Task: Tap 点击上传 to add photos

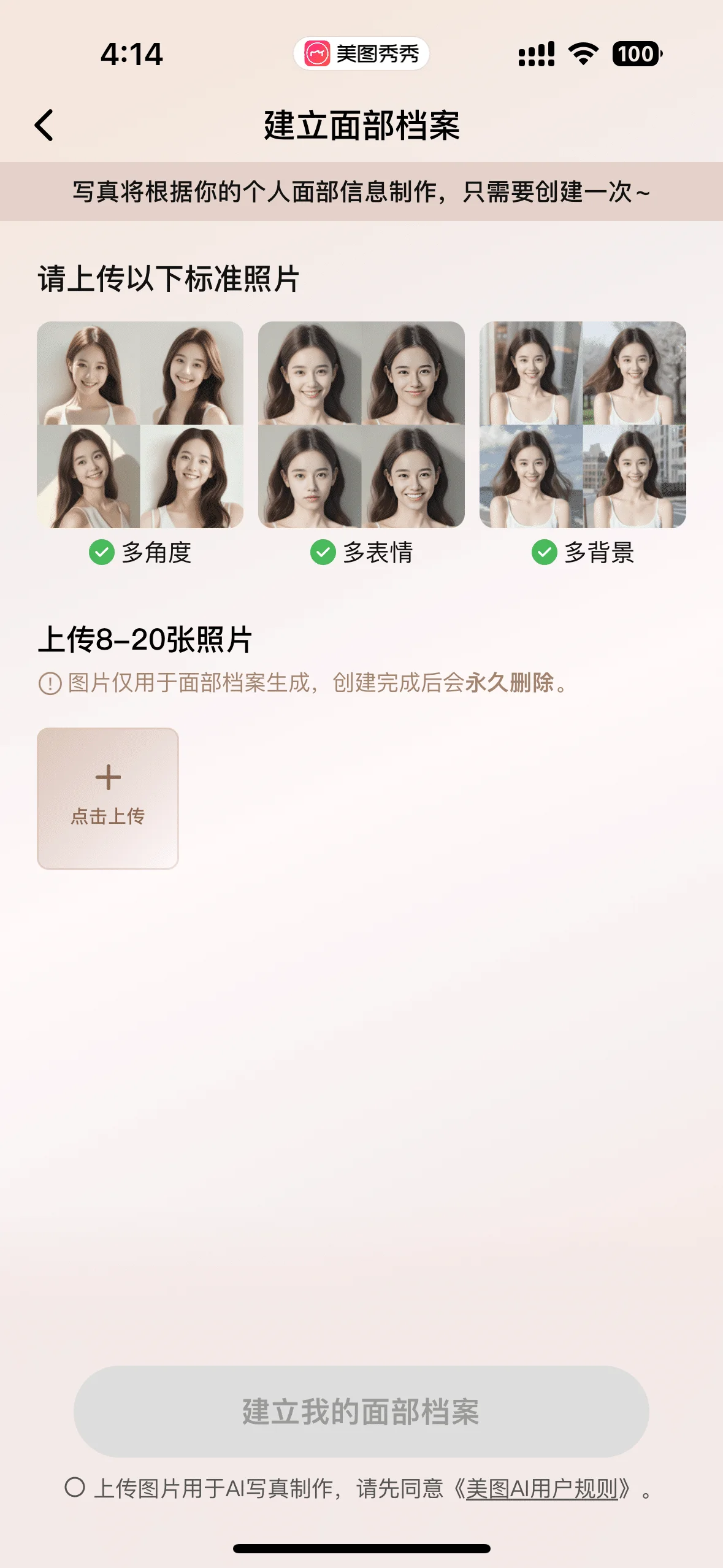Action: pyautogui.click(x=108, y=798)
